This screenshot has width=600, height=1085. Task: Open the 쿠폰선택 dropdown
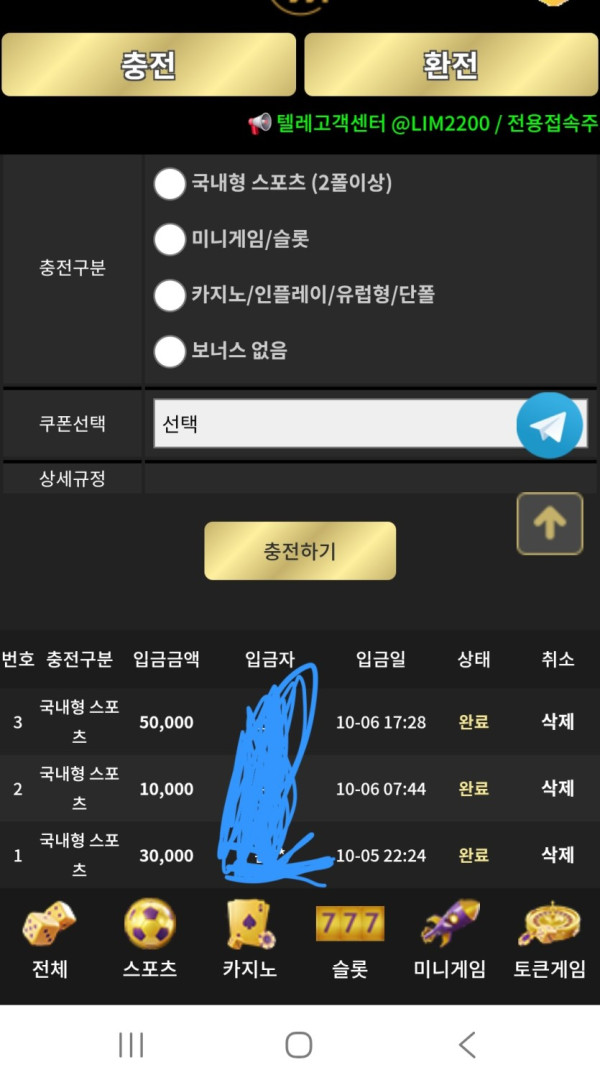coord(370,423)
